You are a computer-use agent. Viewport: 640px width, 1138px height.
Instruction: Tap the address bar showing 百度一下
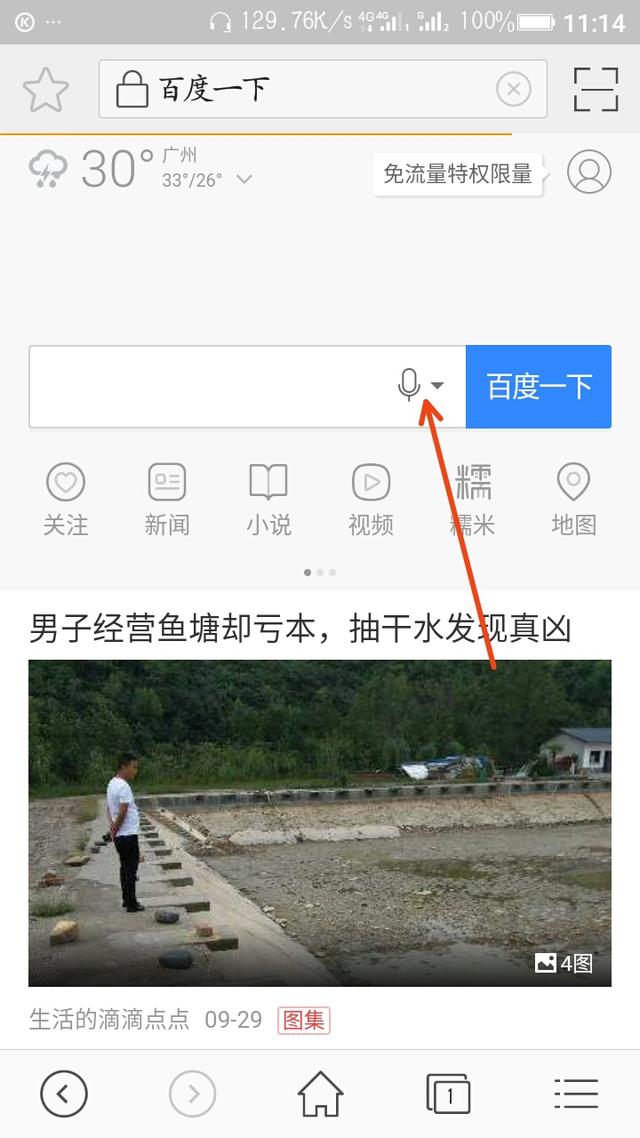tap(300, 91)
